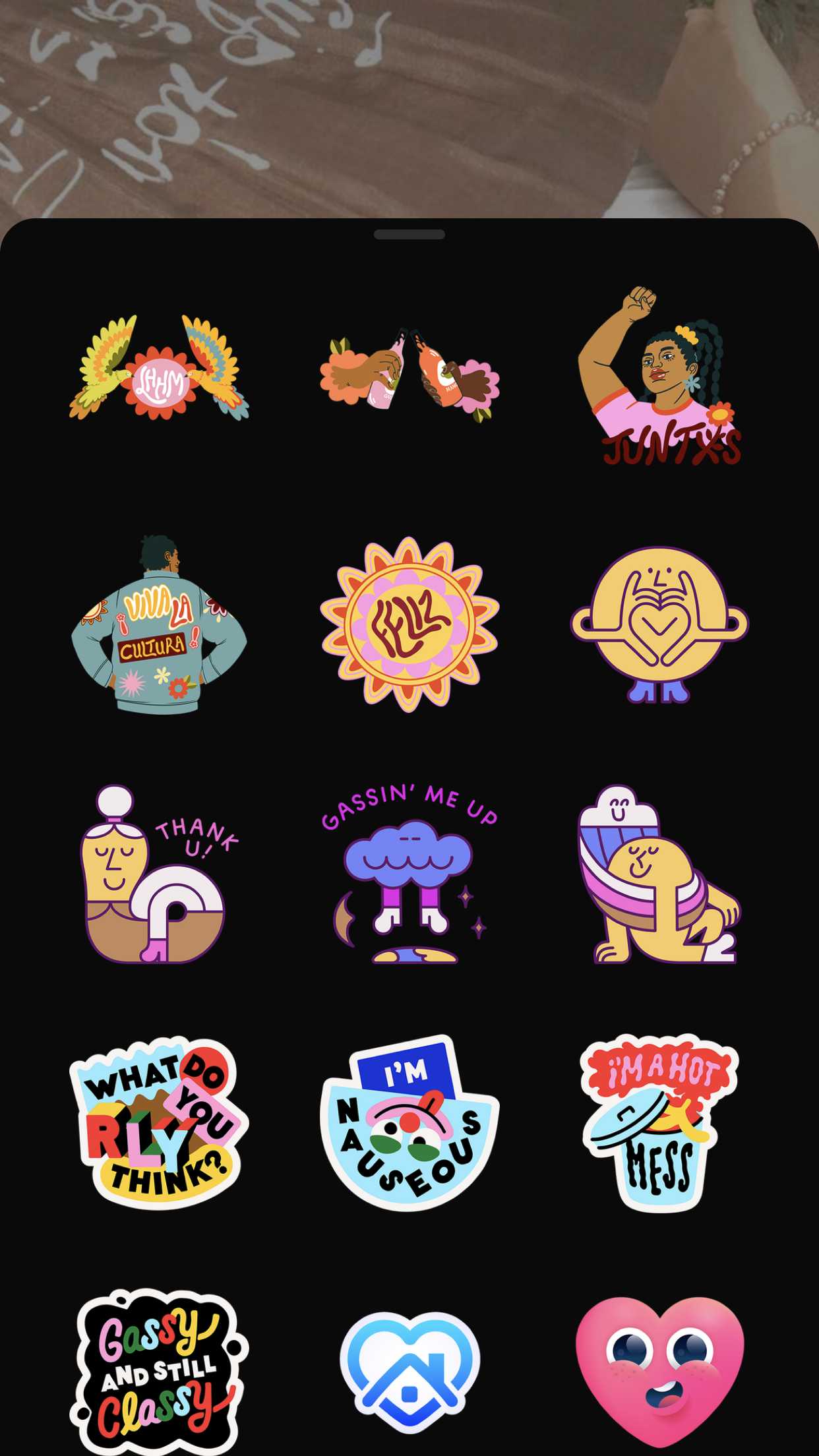This screenshot has height=1456, width=819.
Task: Choose the Juntxs raised fist sticker
Action: tap(659, 377)
